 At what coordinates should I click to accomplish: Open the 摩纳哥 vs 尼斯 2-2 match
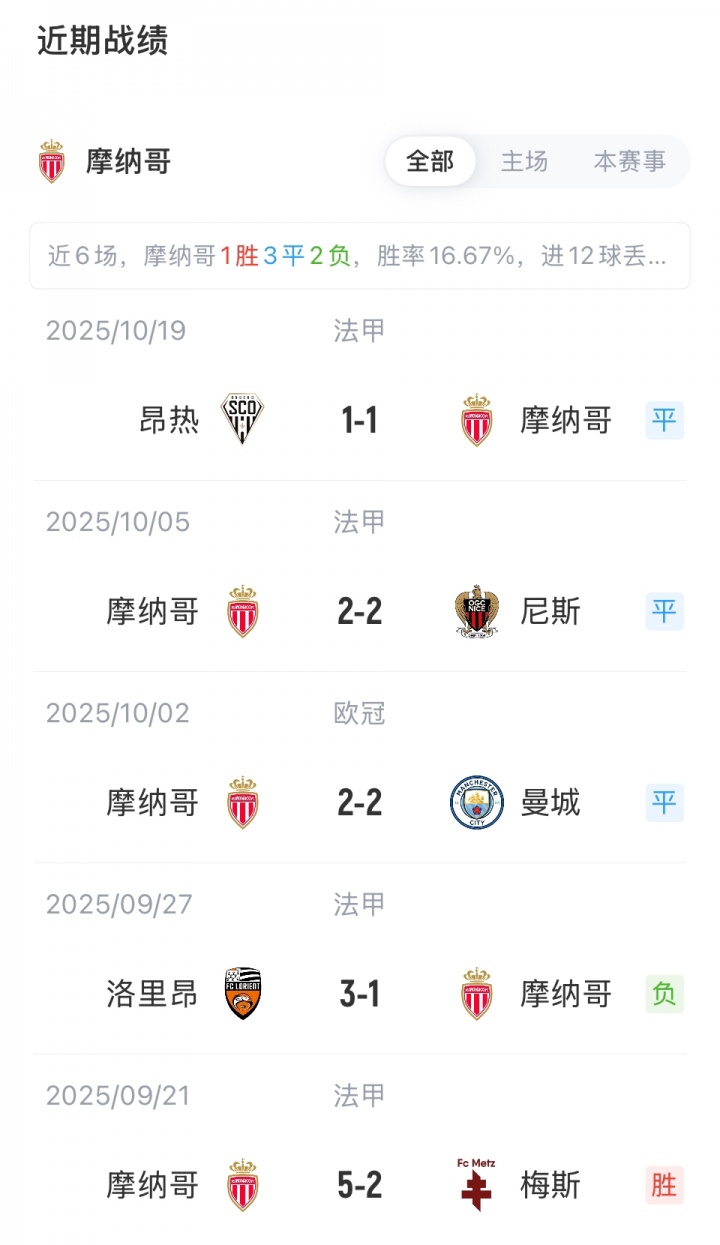359,612
